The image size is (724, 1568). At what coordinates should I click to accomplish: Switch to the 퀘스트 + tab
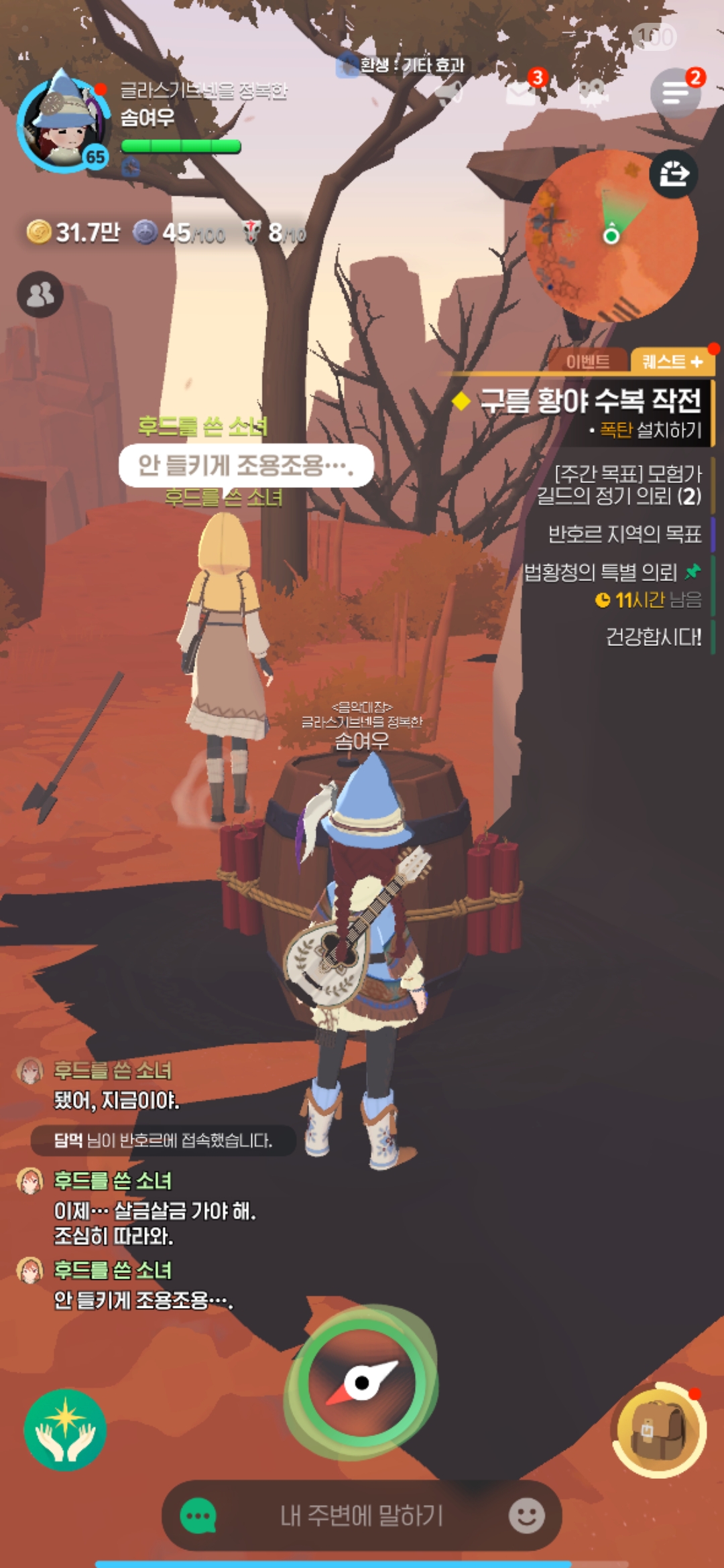672,362
